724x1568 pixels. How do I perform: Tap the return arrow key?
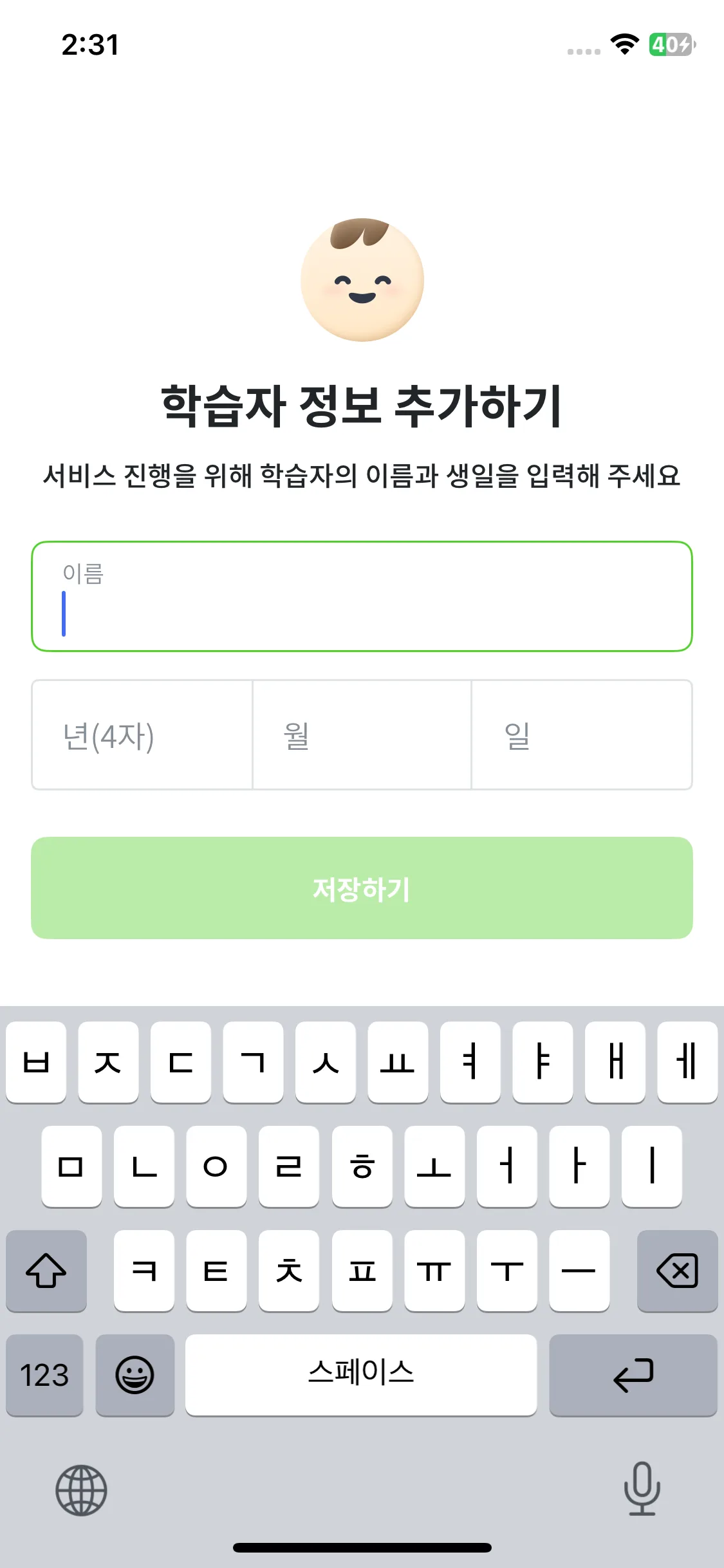click(633, 1376)
